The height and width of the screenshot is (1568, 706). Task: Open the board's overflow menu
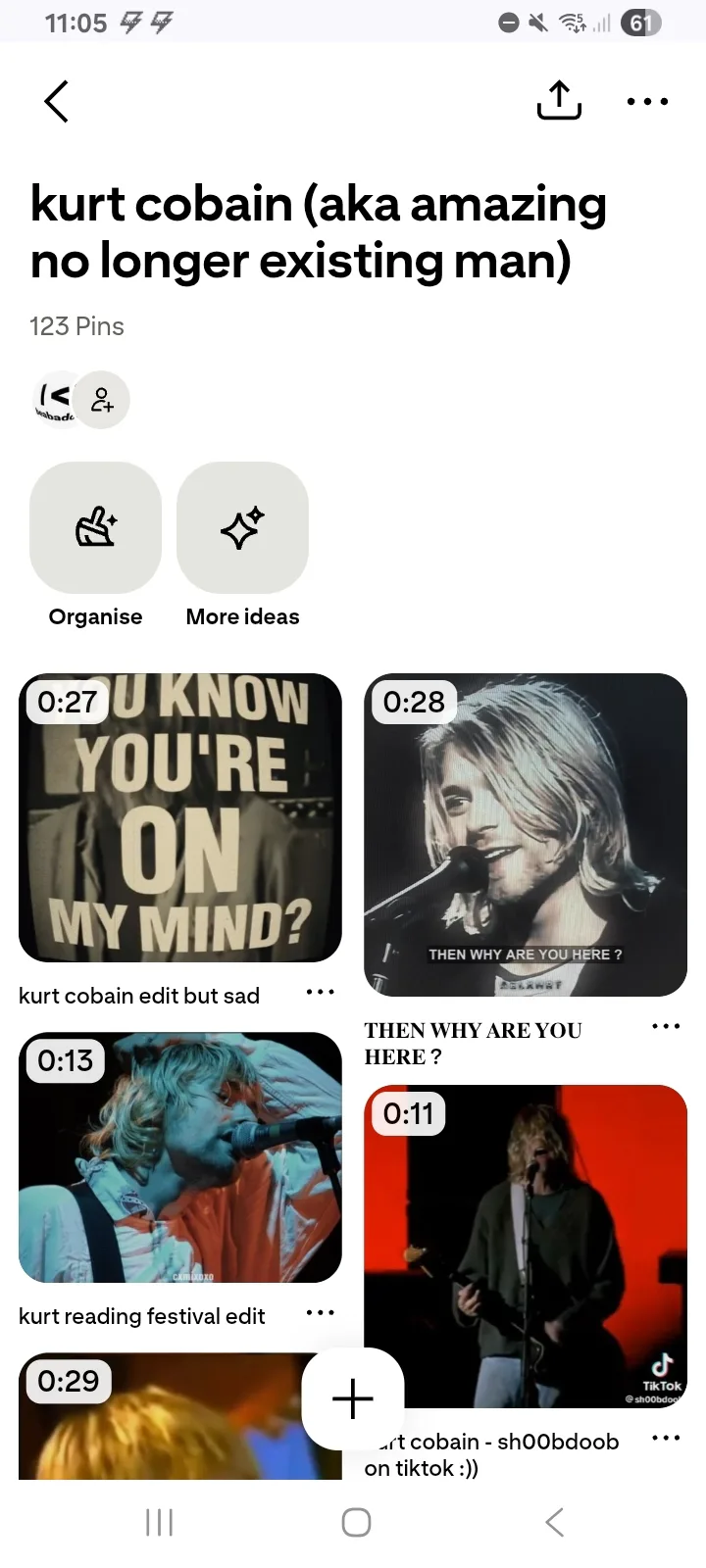647,101
